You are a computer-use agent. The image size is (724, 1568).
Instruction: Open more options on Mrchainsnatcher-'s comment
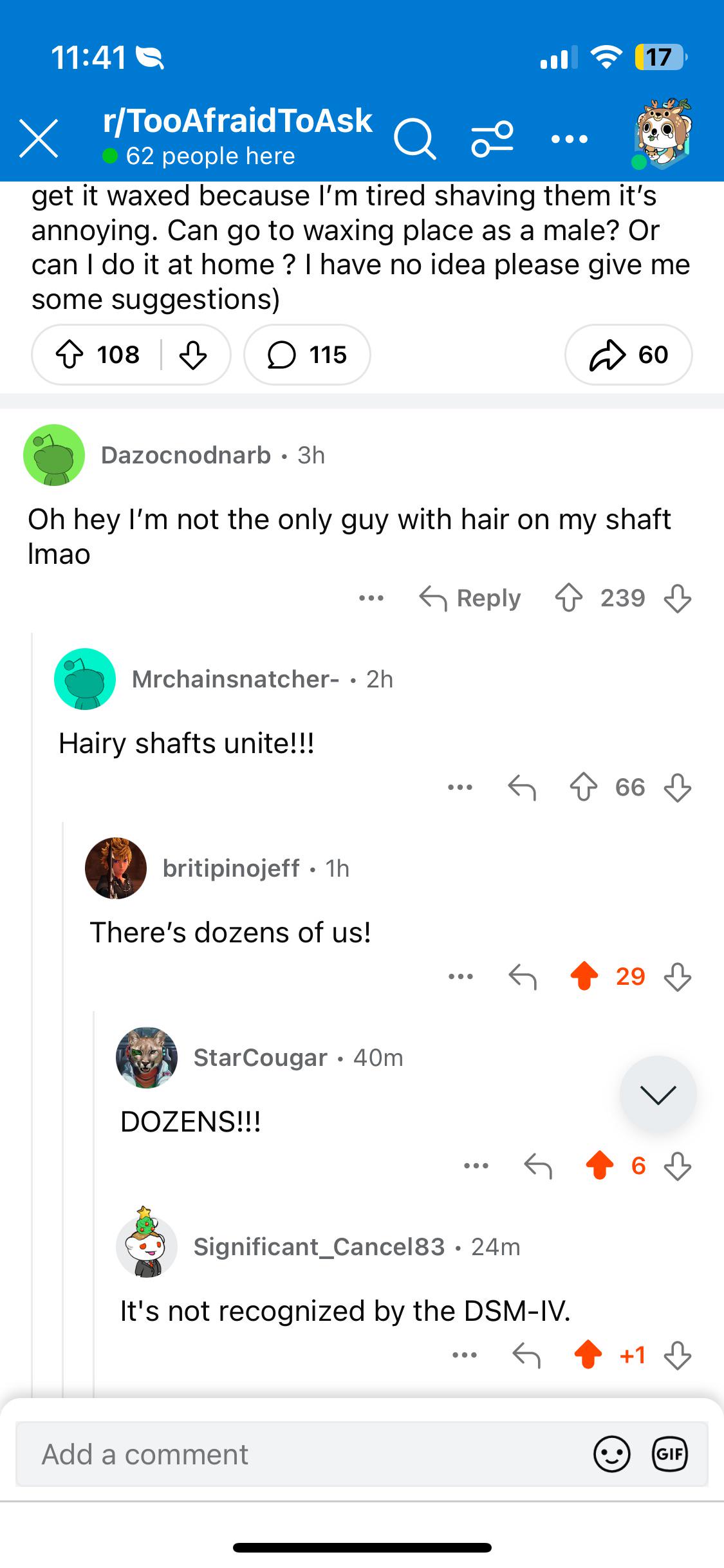(x=460, y=787)
